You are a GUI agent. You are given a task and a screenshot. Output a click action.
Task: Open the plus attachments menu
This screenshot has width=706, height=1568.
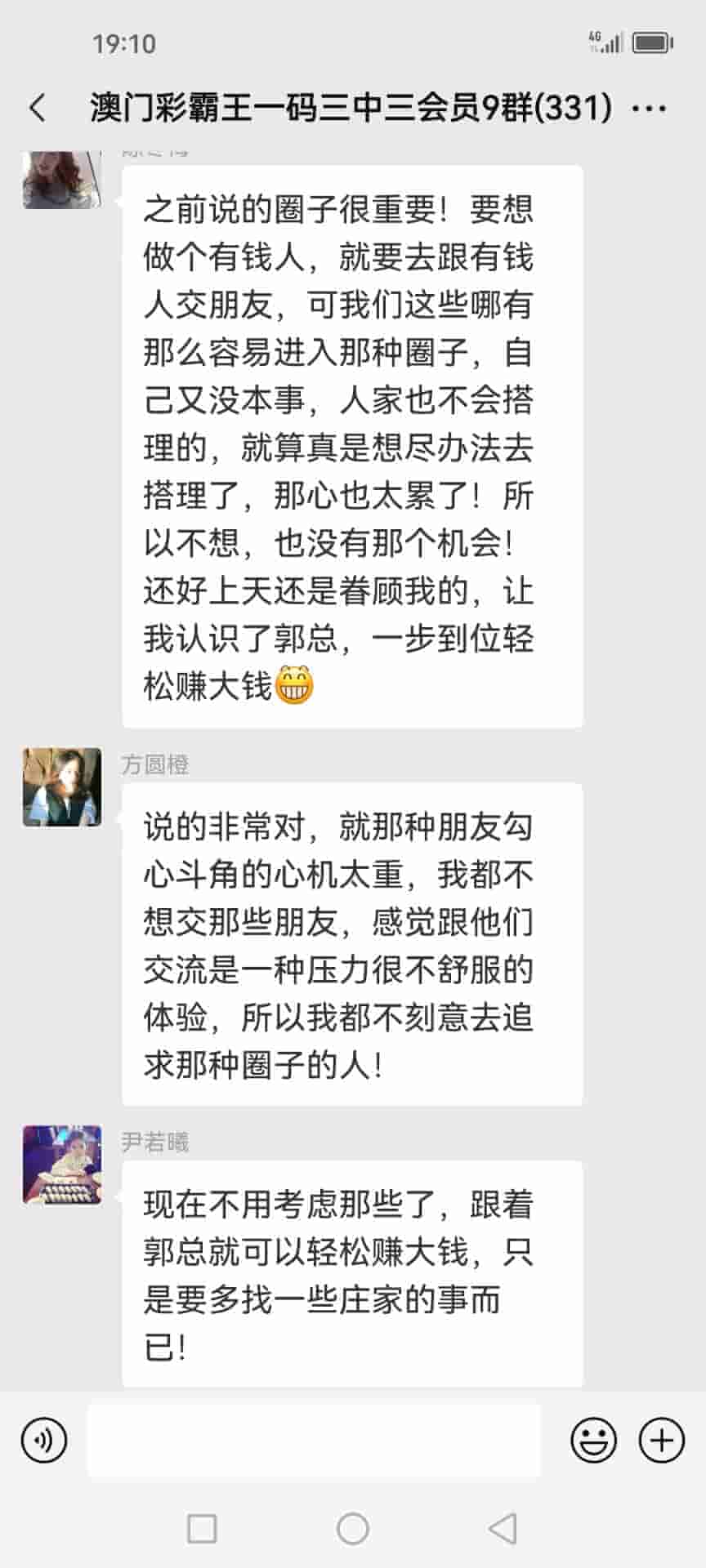tap(661, 1441)
